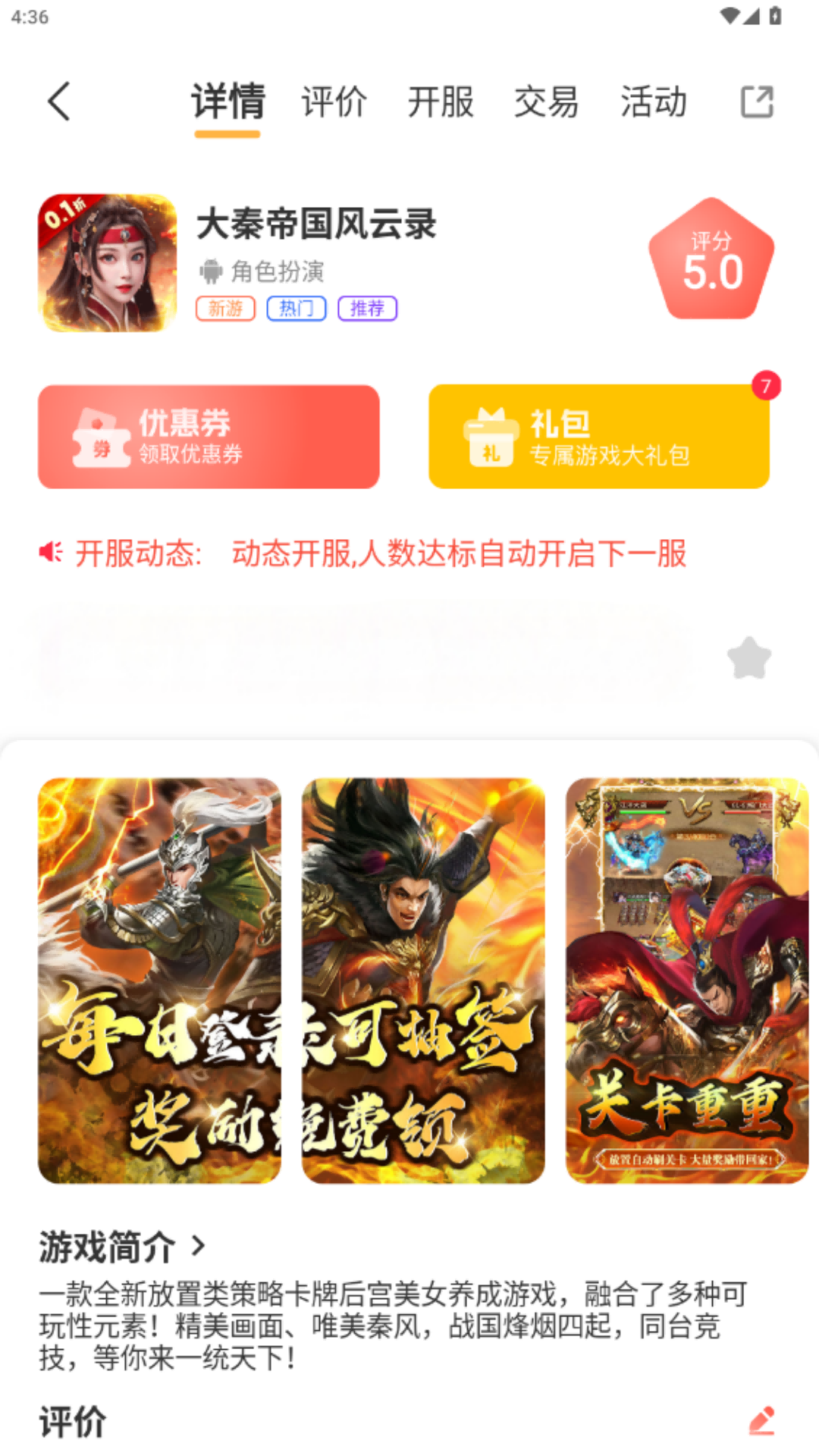Select the 热门 tag badge
The image size is (819, 1456).
[296, 309]
